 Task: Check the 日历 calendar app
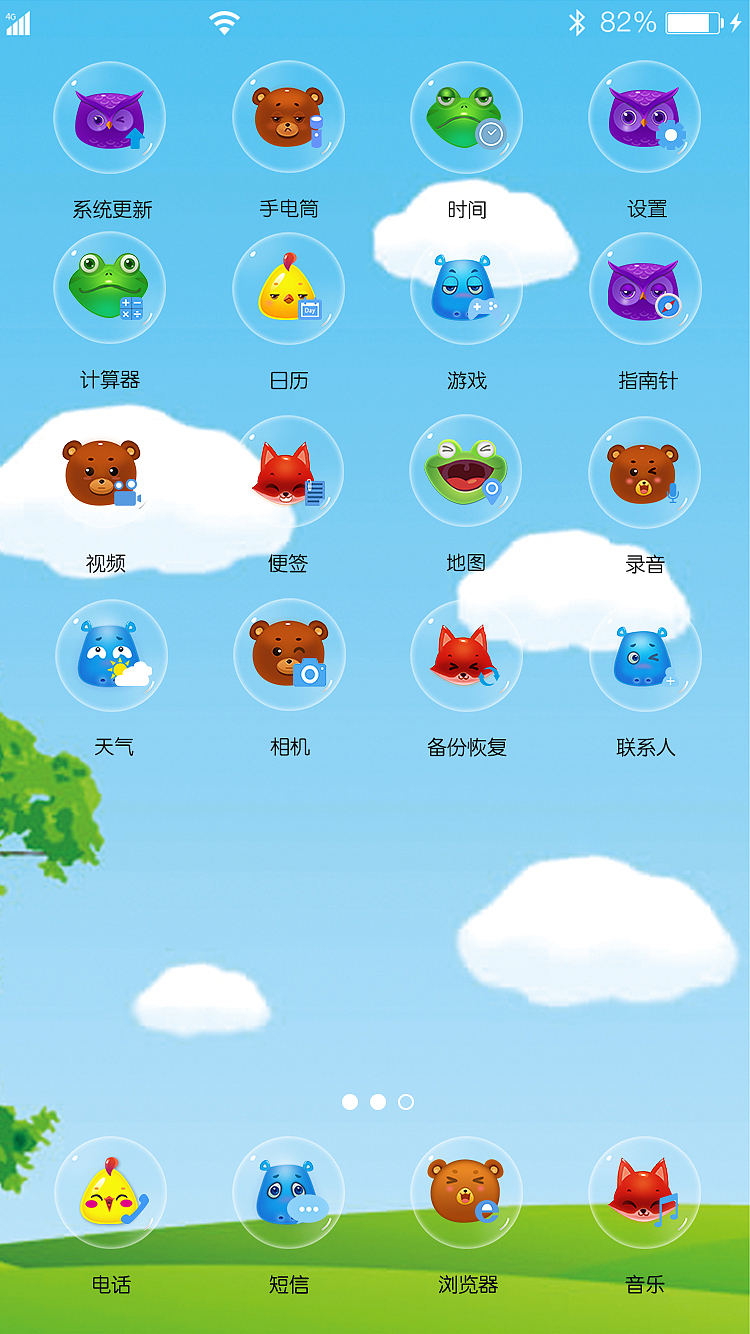tap(289, 288)
